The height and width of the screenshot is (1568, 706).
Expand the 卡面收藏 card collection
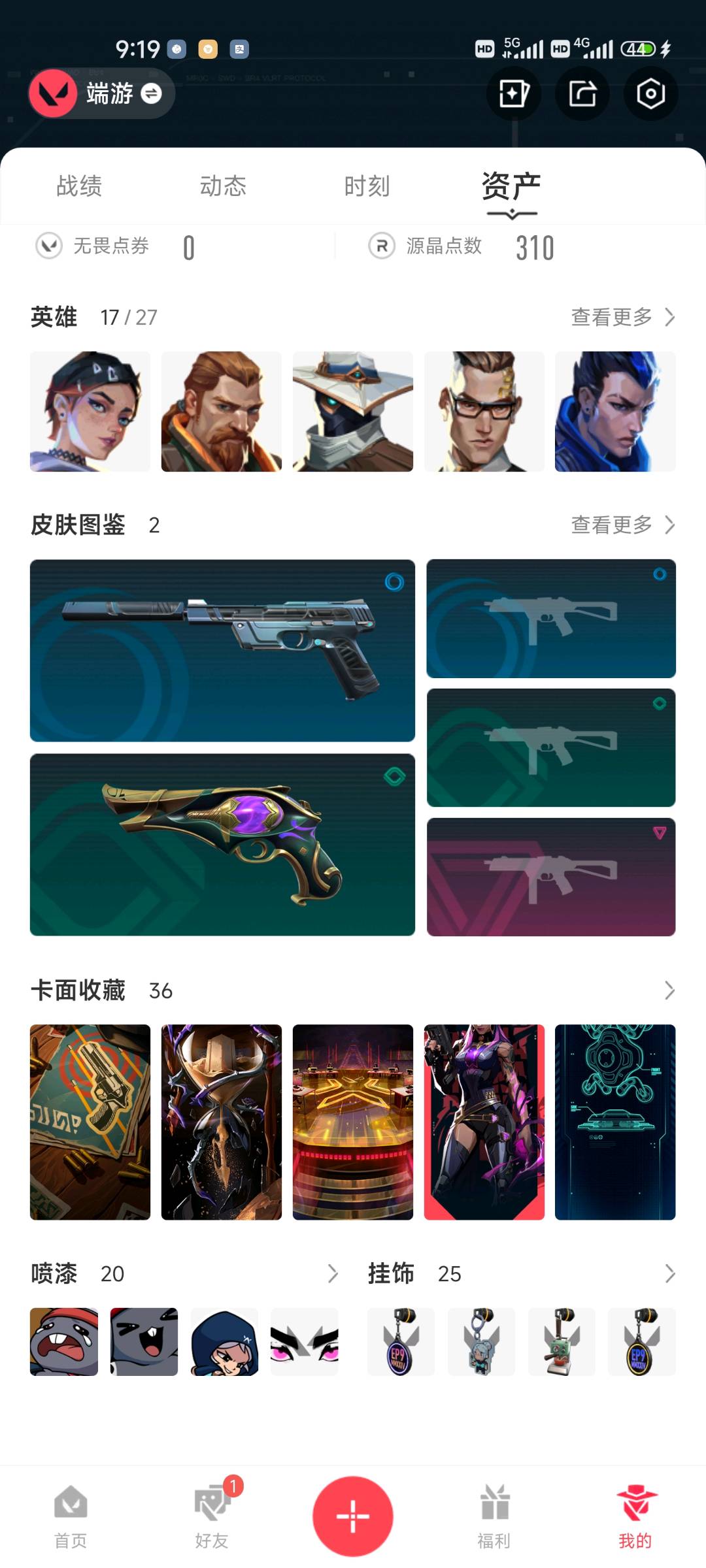pos(669,990)
